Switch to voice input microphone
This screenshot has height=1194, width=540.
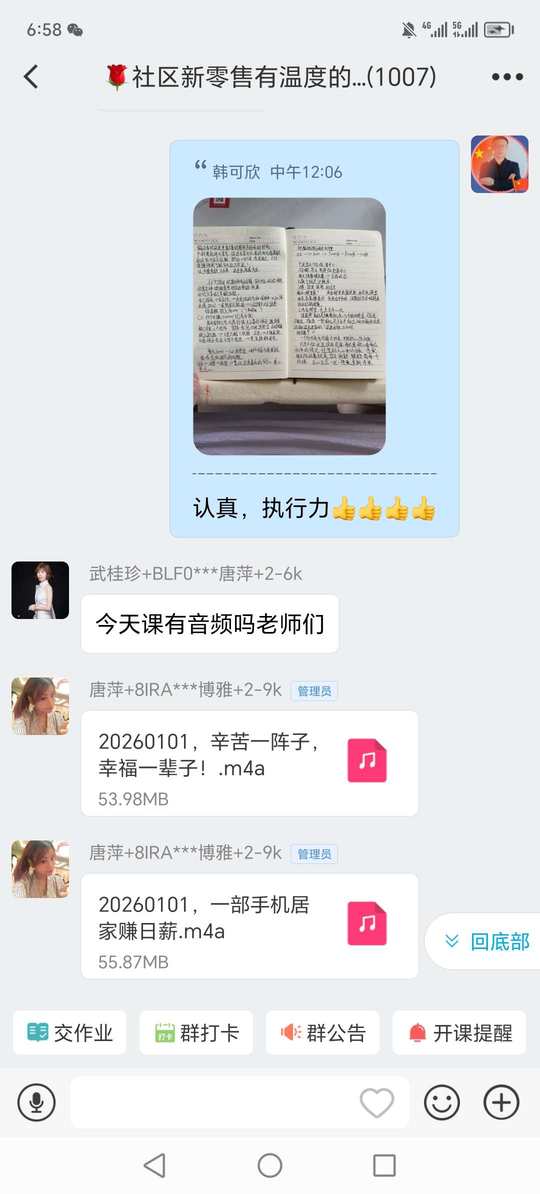36,1102
